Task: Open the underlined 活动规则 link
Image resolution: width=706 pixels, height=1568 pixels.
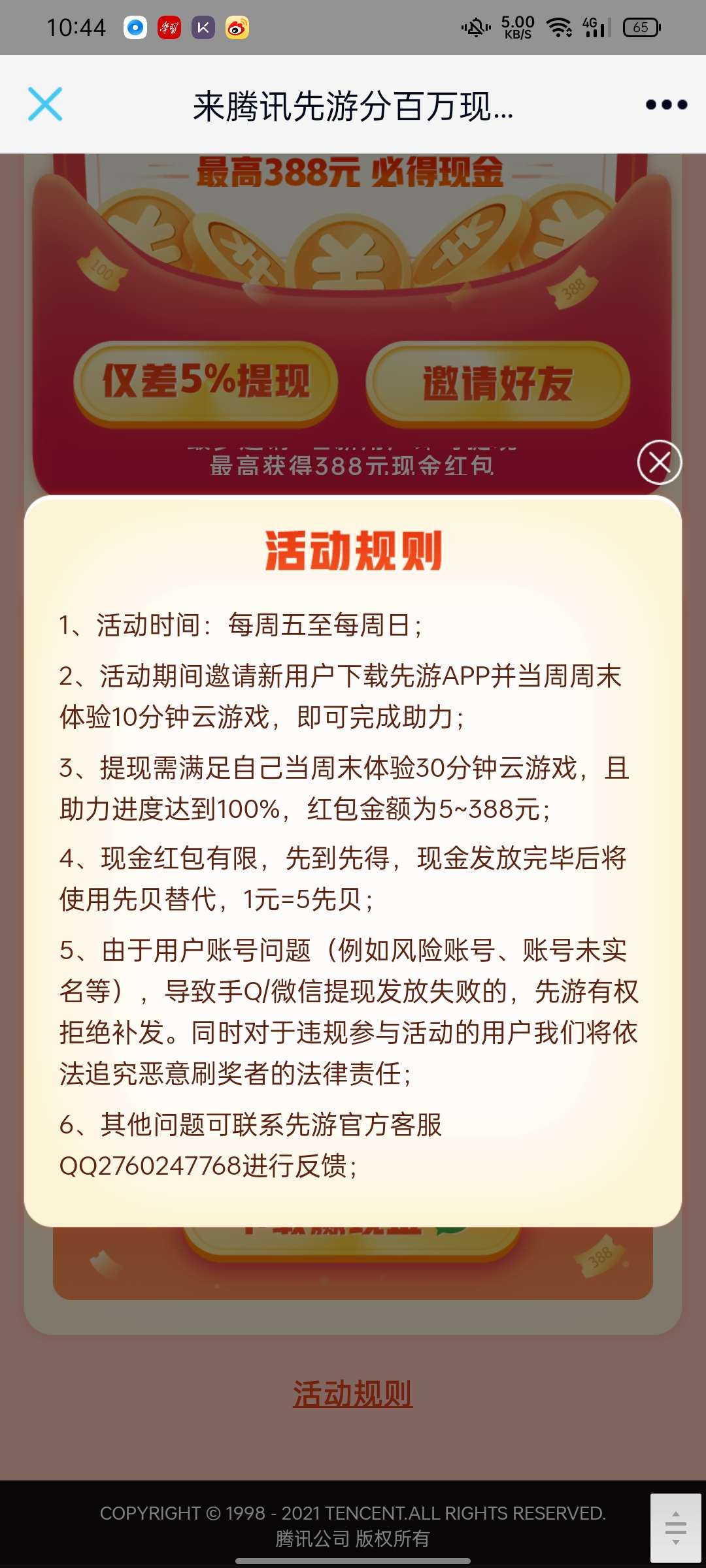Action: (352, 1394)
